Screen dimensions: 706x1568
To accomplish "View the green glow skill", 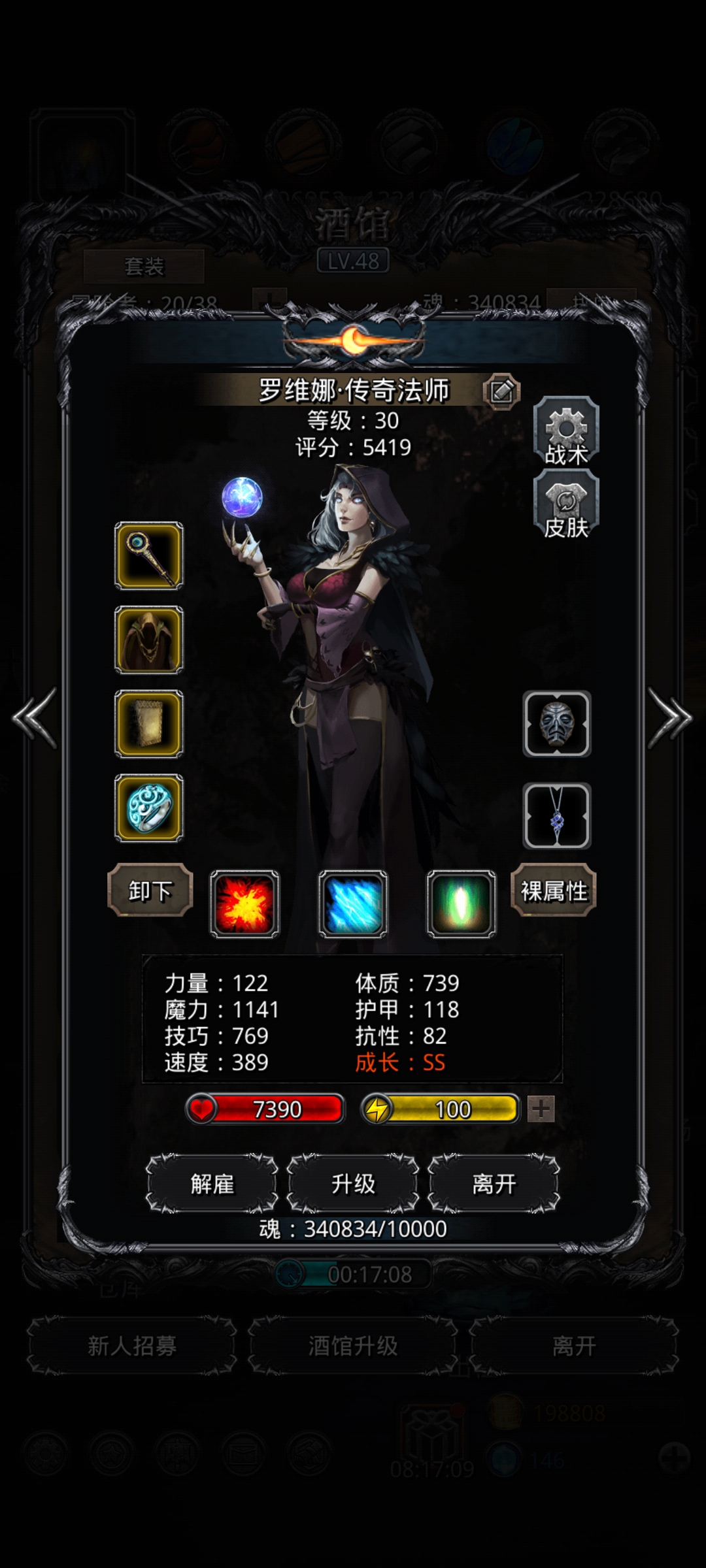I will [x=461, y=904].
